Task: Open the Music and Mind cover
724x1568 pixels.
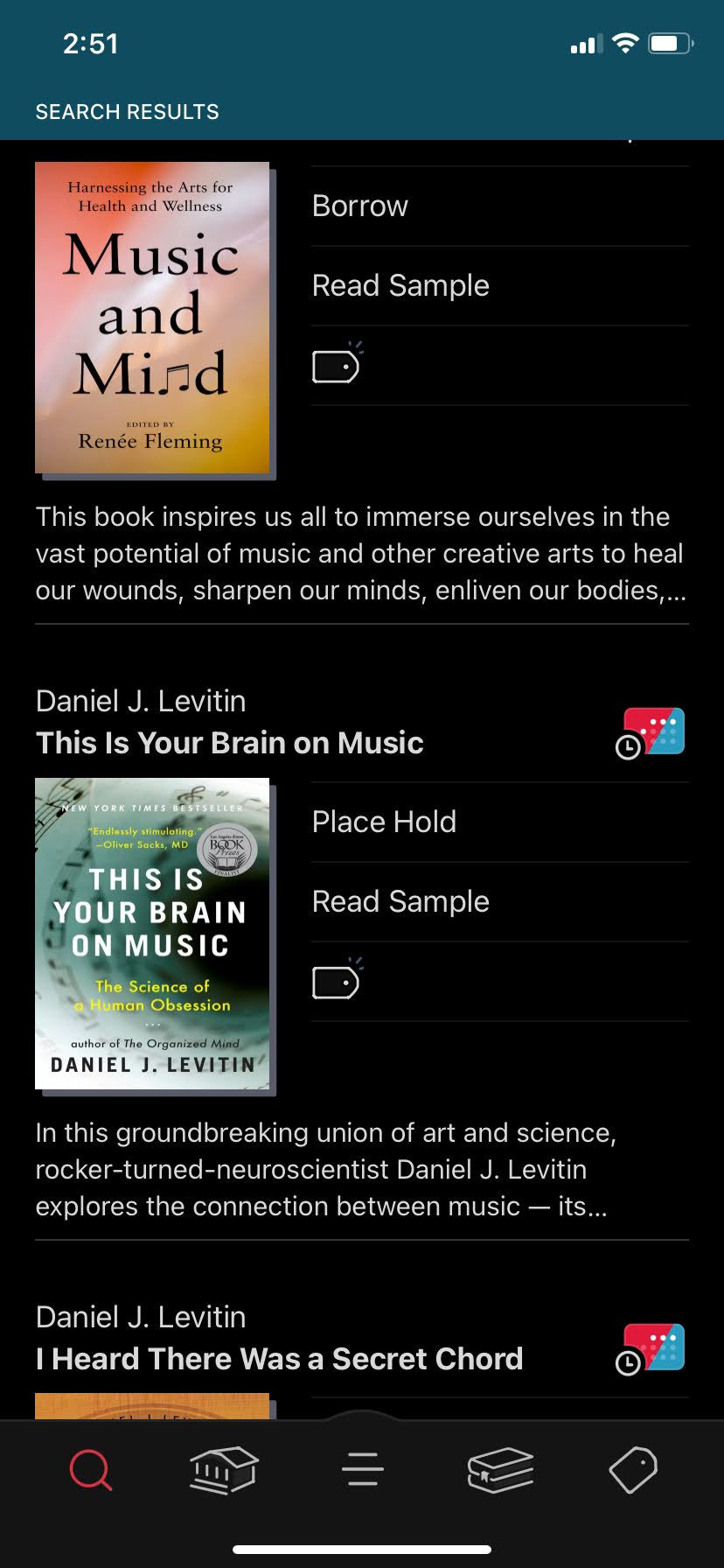Action: (x=152, y=318)
